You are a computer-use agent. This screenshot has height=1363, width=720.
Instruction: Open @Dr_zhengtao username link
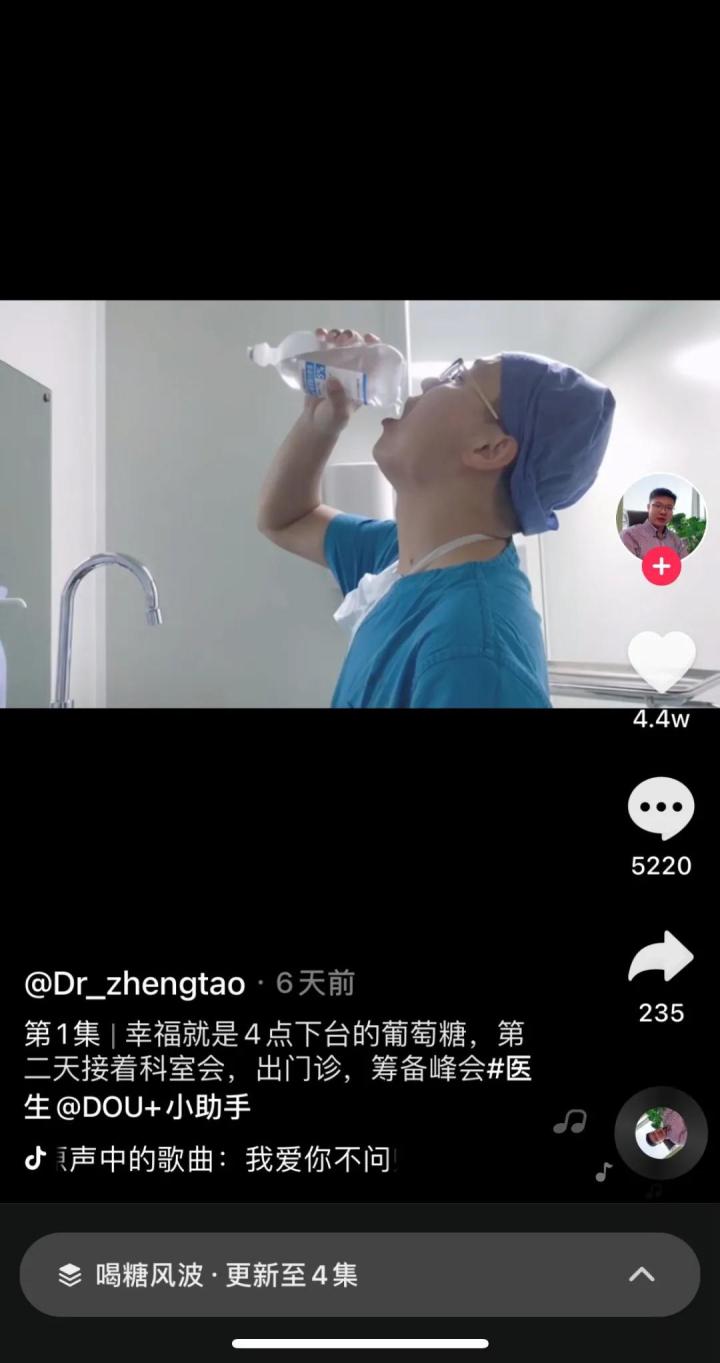tap(135, 984)
